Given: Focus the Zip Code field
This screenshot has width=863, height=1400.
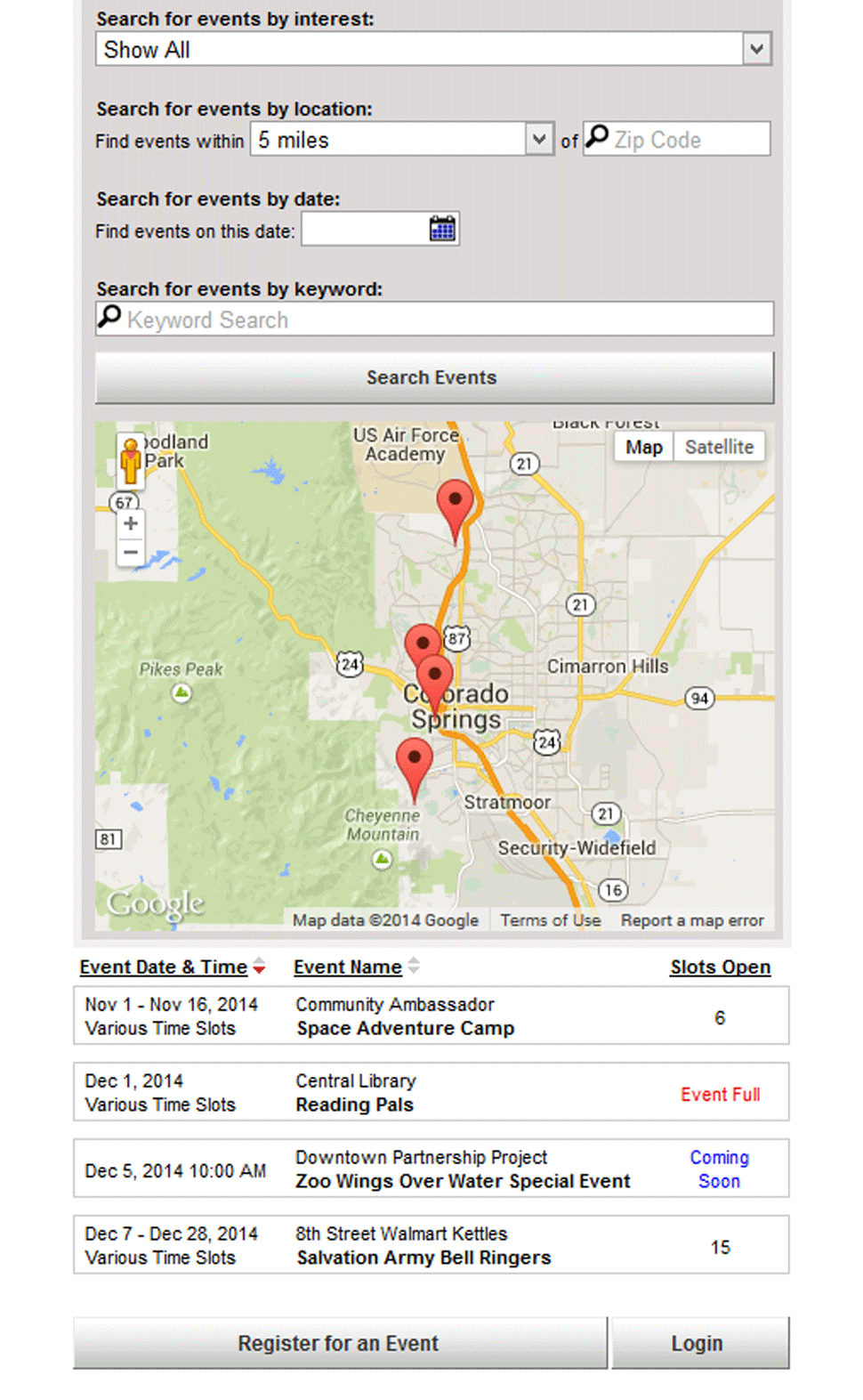Looking at the screenshot, I should pos(688,140).
